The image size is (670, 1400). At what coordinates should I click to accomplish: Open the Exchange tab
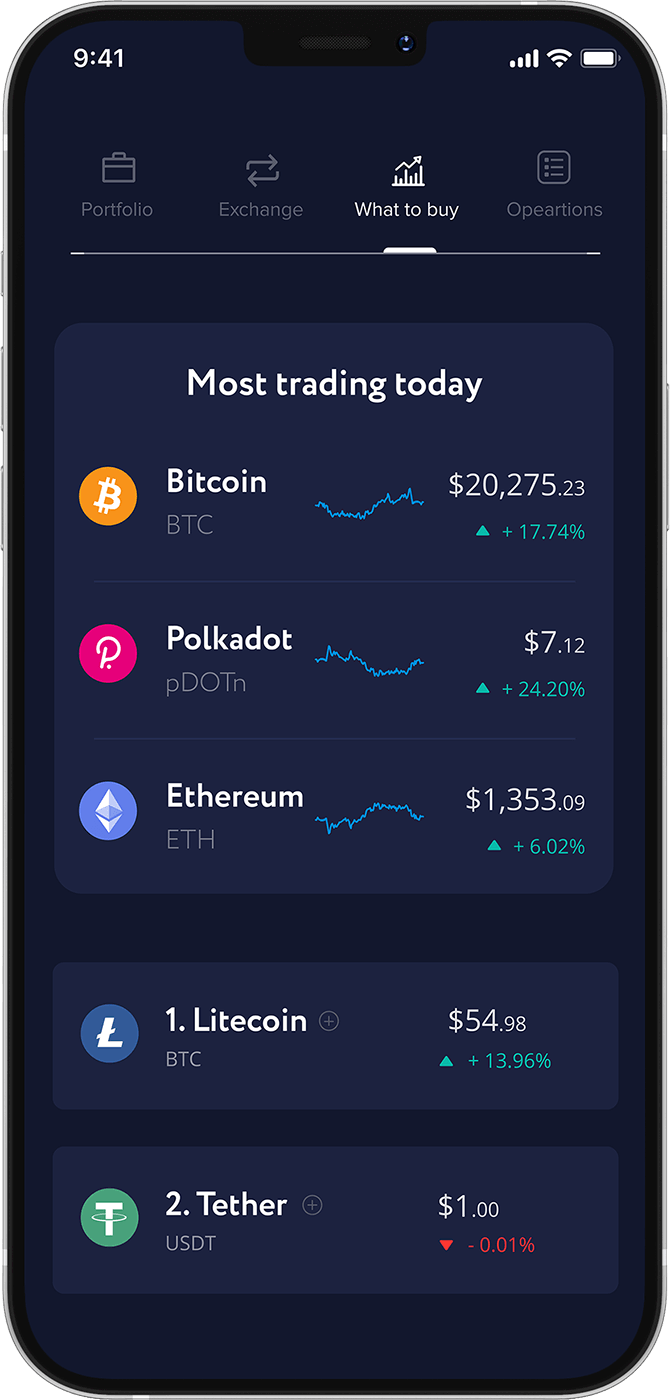pyautogui.click(x=261, y=186)
